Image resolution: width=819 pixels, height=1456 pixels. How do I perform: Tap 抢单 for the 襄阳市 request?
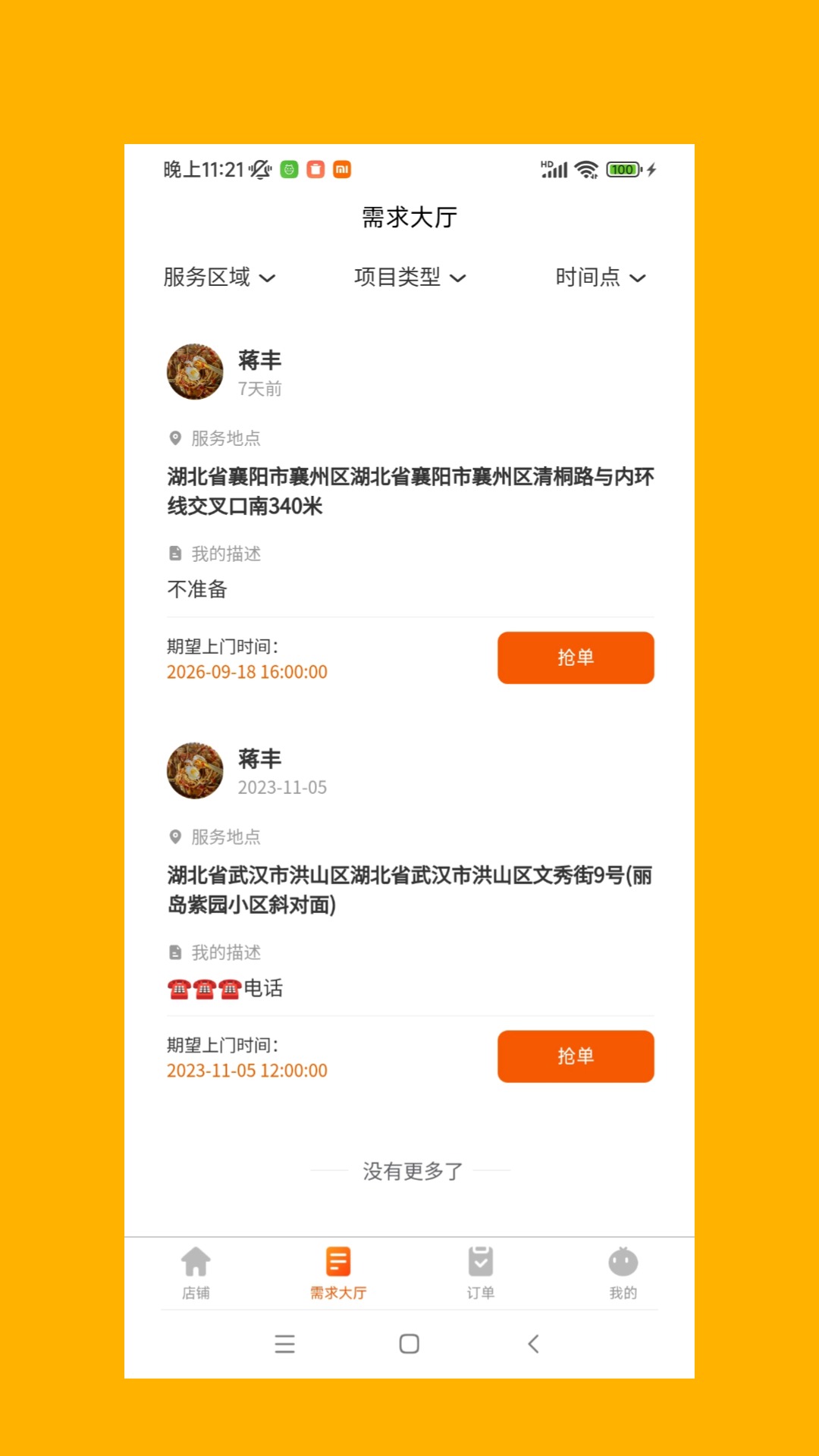click(x=576, y=658)
